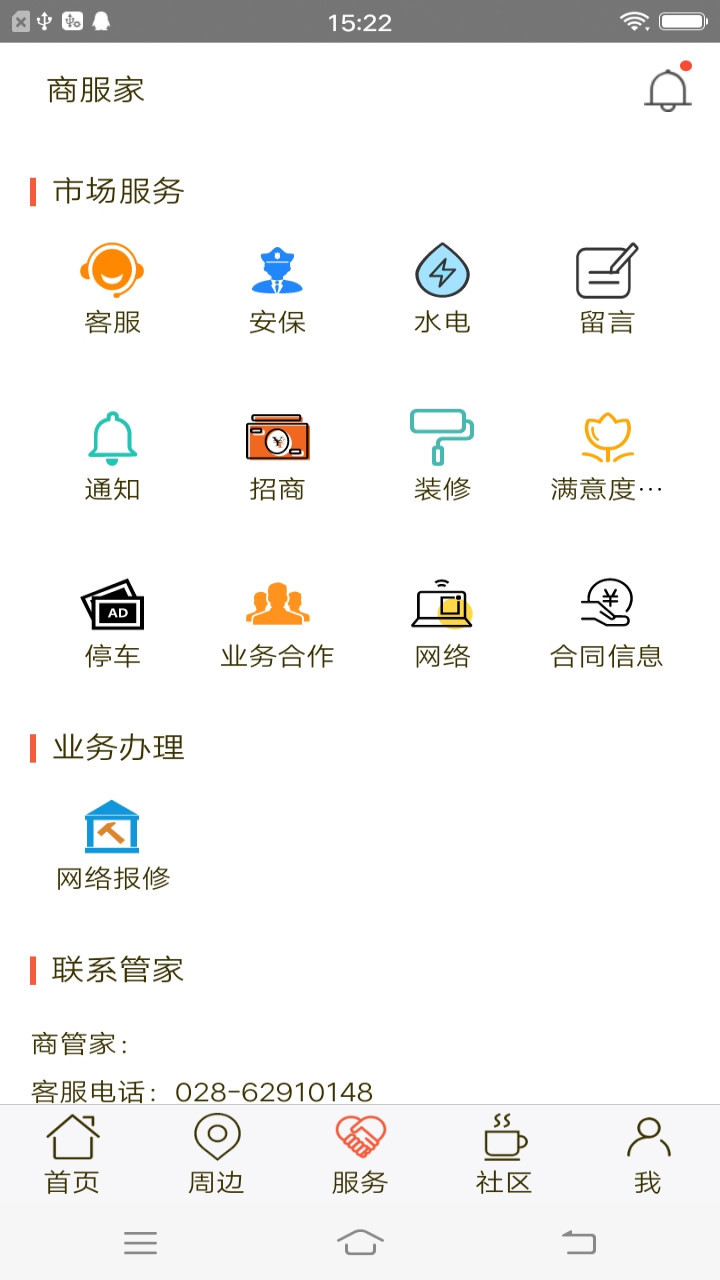Image resolution: width=720 pixels, height=1280 pixels.
Task: Select the 水电 utilities option
Action: [442, 290]
